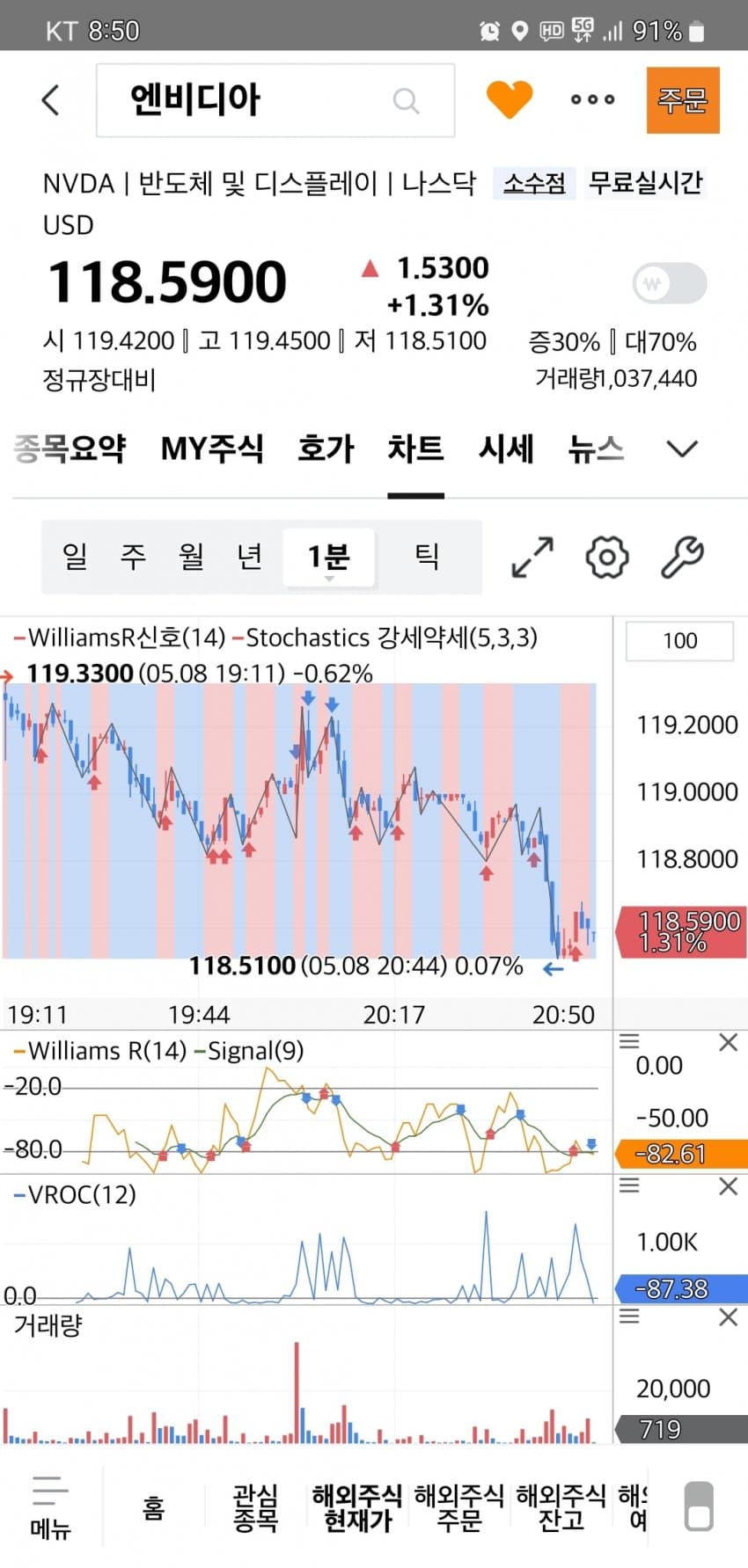Open the MY주식 tab
Image resolution: width=748 pixels, height=1568 pixels.
pyautogui.click(x=212, y=449)
